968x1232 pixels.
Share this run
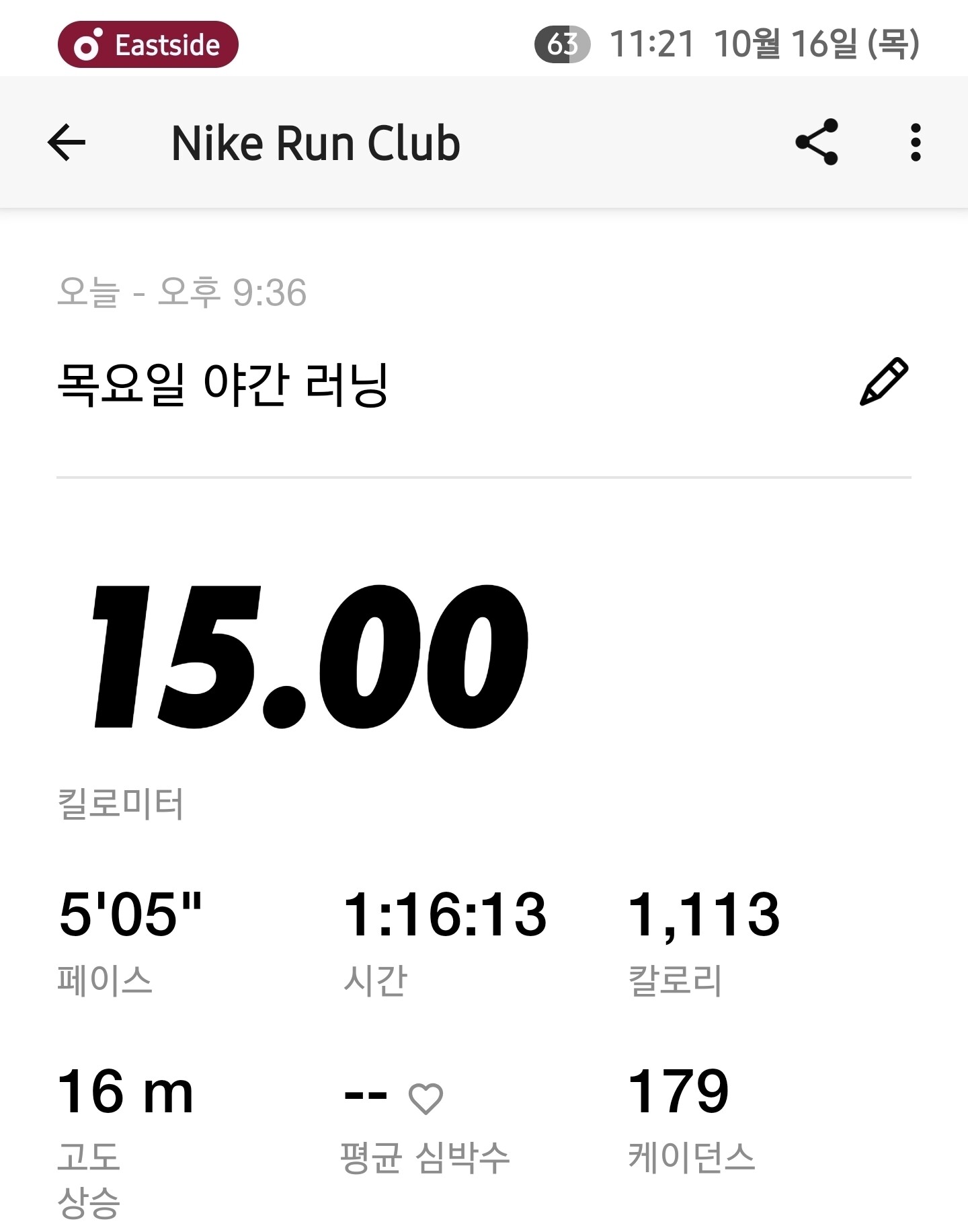point(817,142)
